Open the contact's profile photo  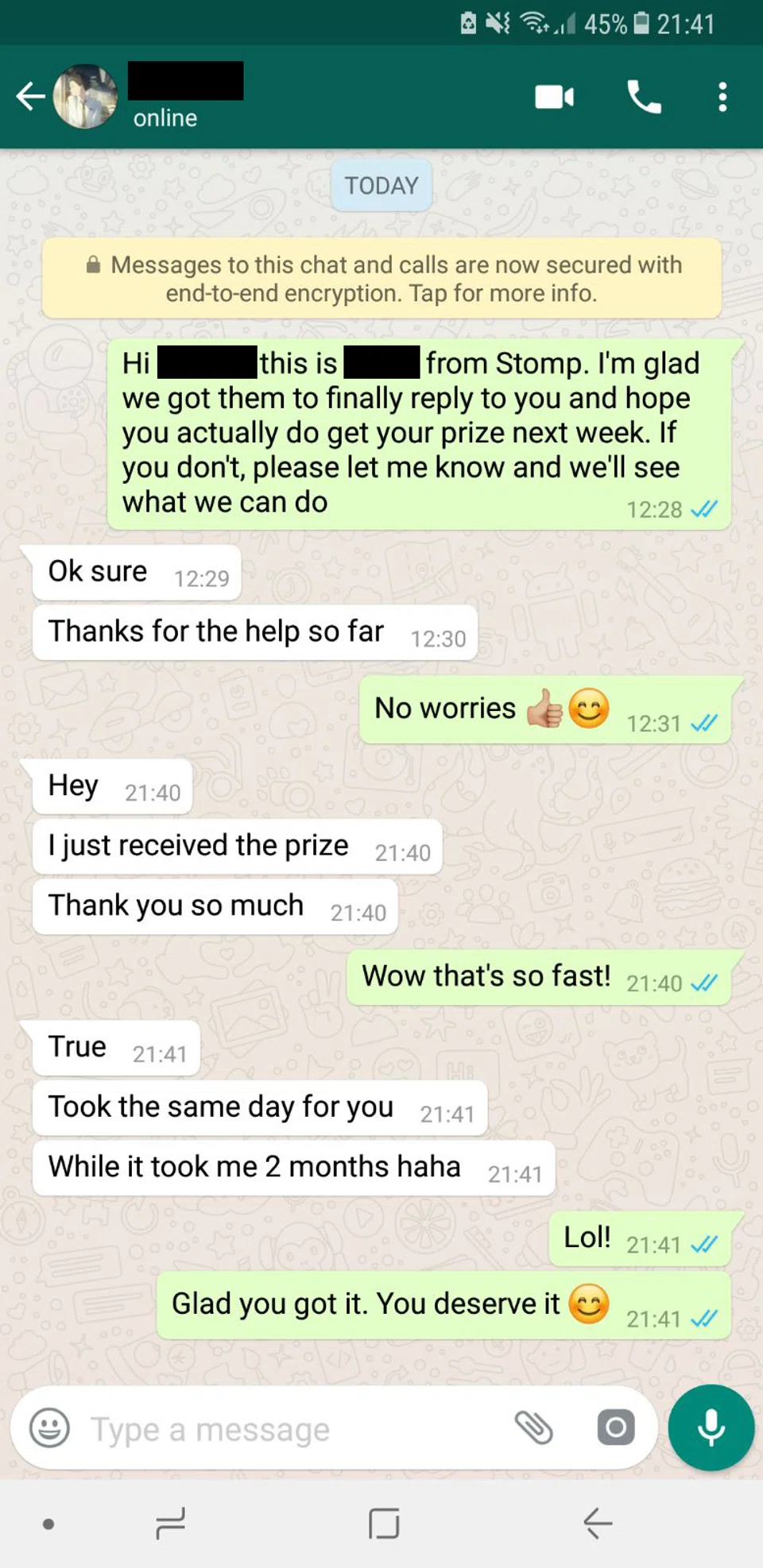(85, 97)
